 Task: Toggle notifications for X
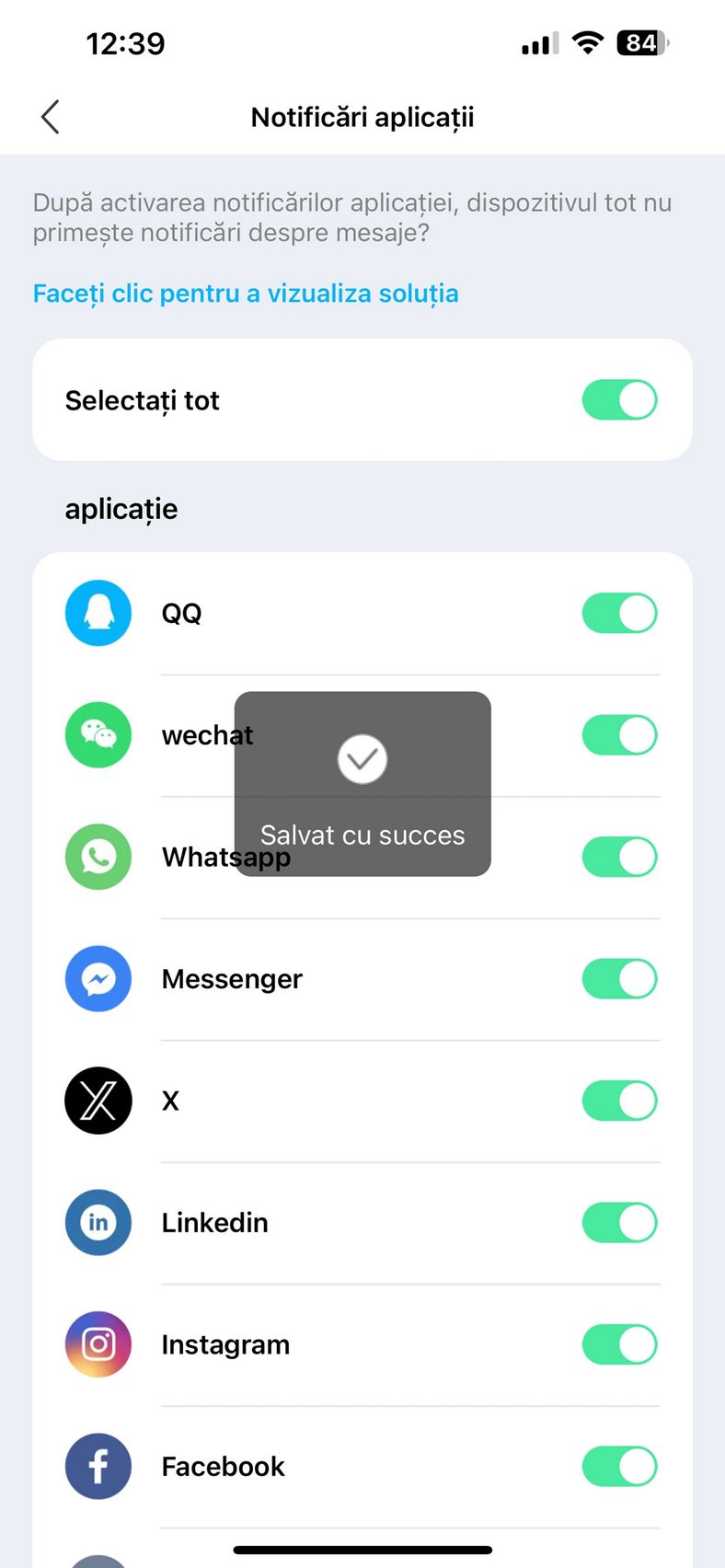(x=620, y=1101)
